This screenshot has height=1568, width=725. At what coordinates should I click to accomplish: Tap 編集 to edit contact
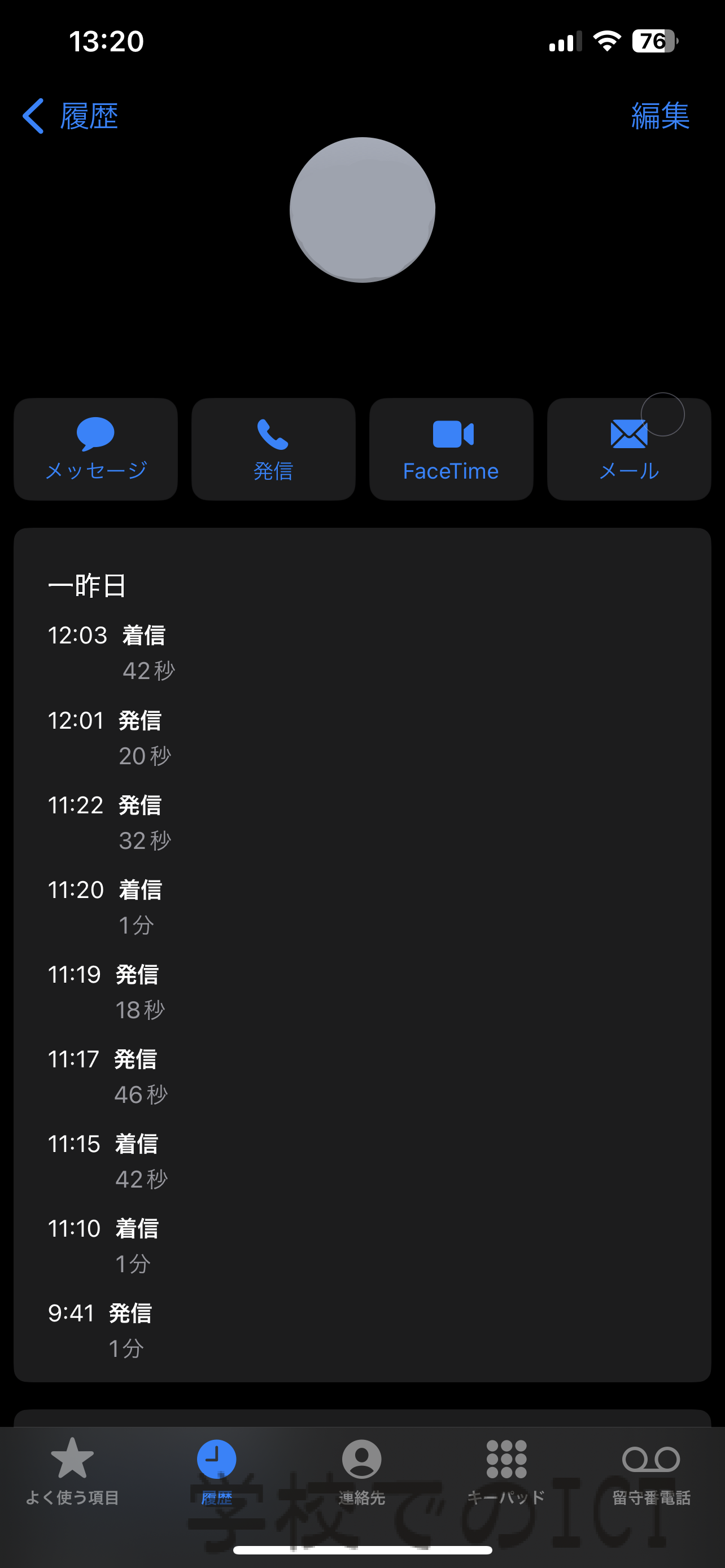[x=660, y=116]
